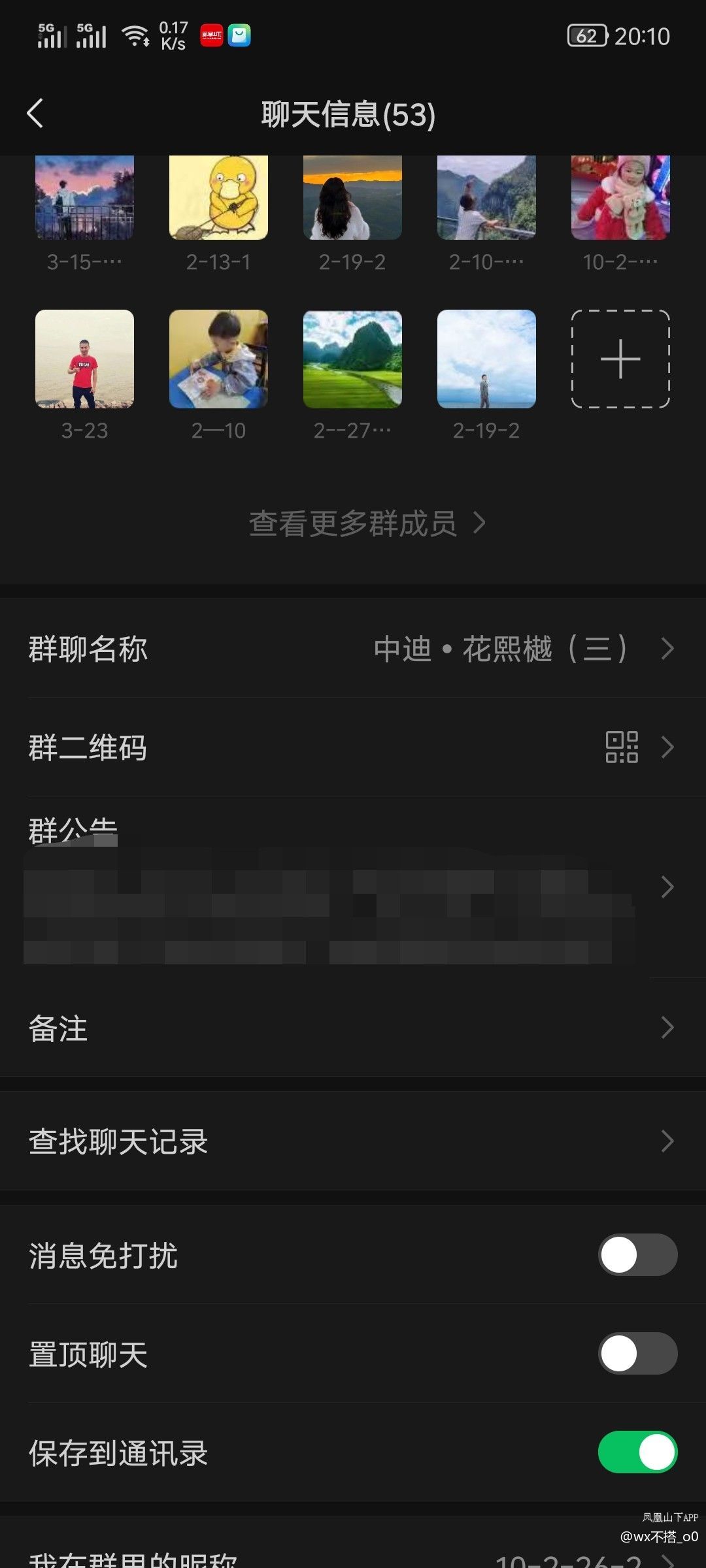The width and height of the screenshot is (706, 1568).
Task: Open the 备注 row
Action: [x=353, y=1028]
